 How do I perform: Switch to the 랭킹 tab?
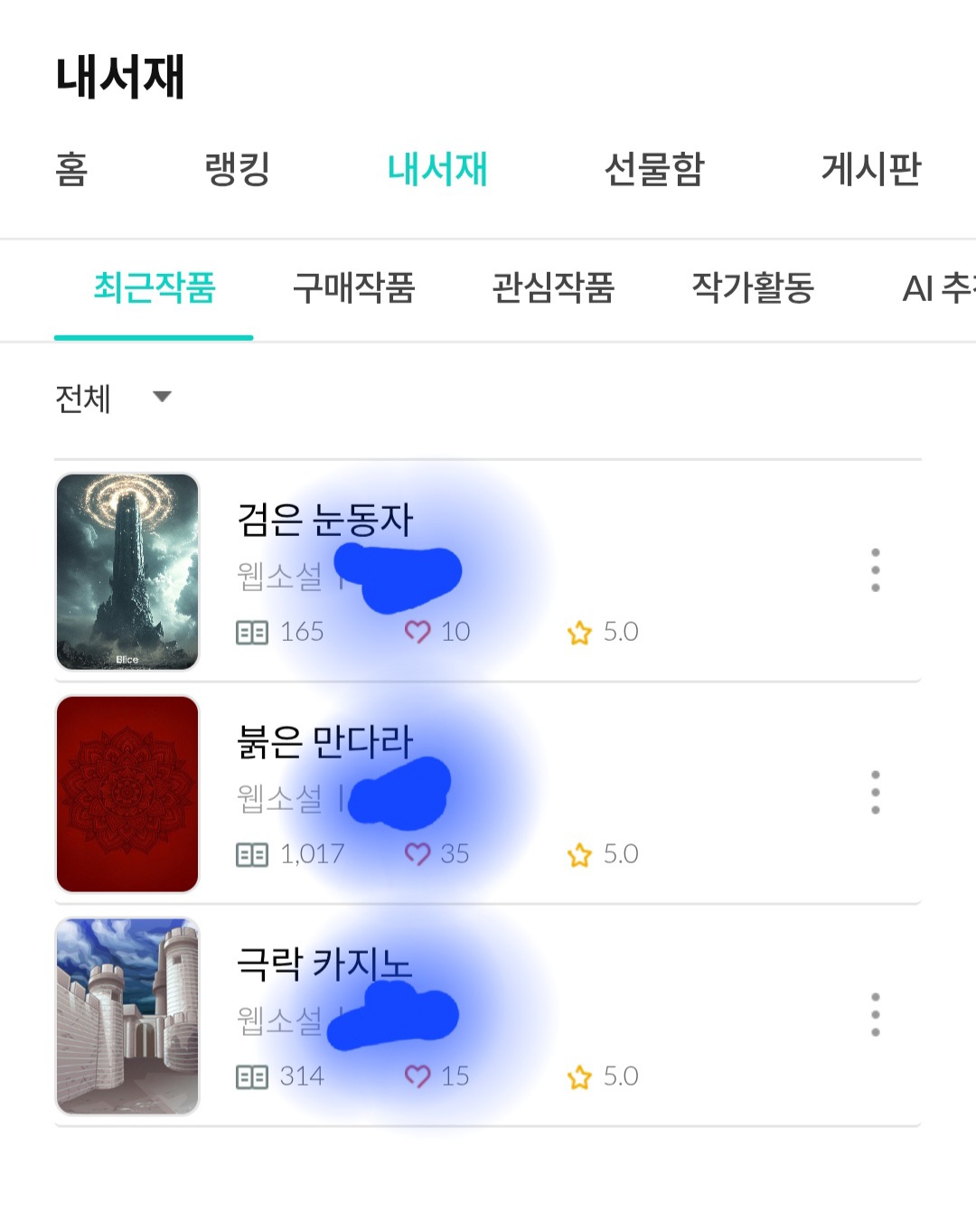237,169
